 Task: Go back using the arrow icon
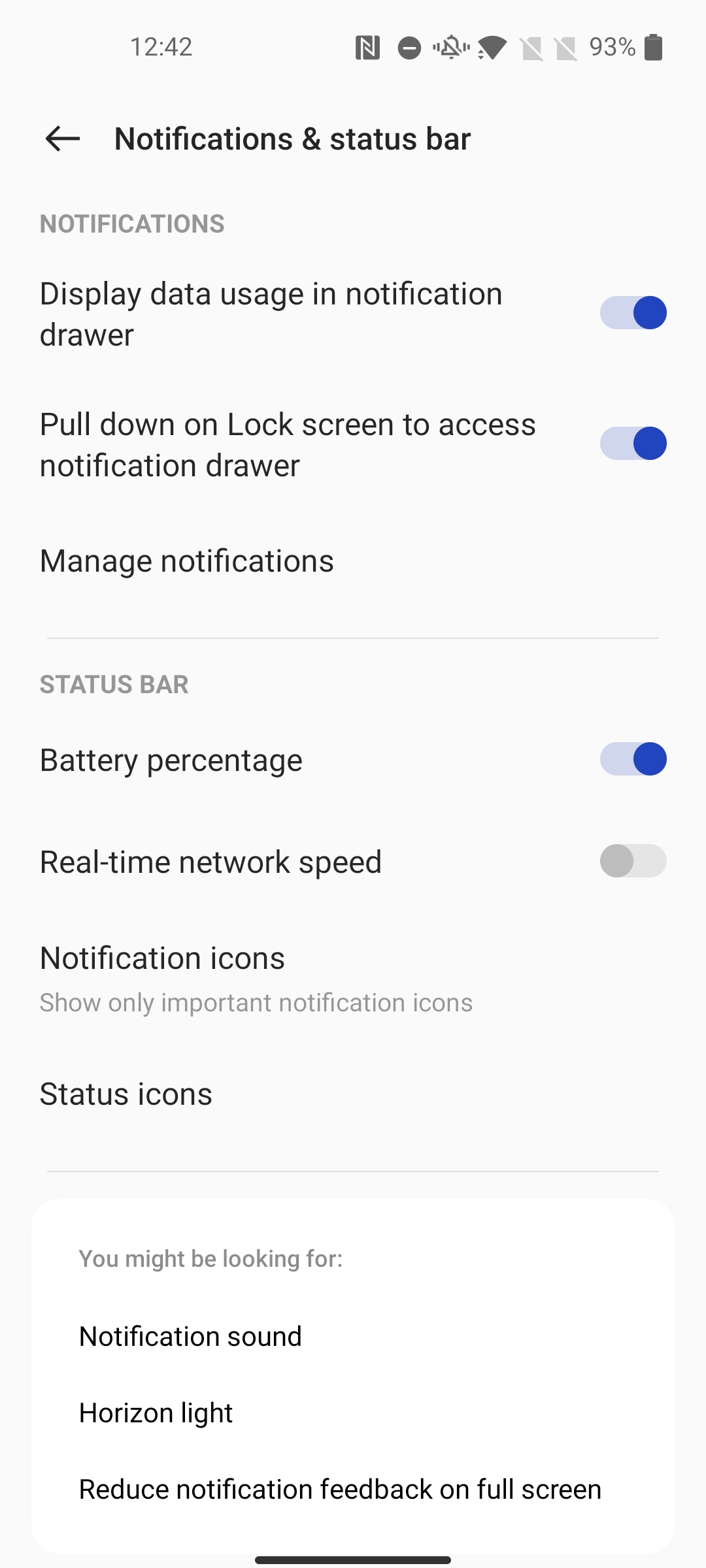point(63,139)
